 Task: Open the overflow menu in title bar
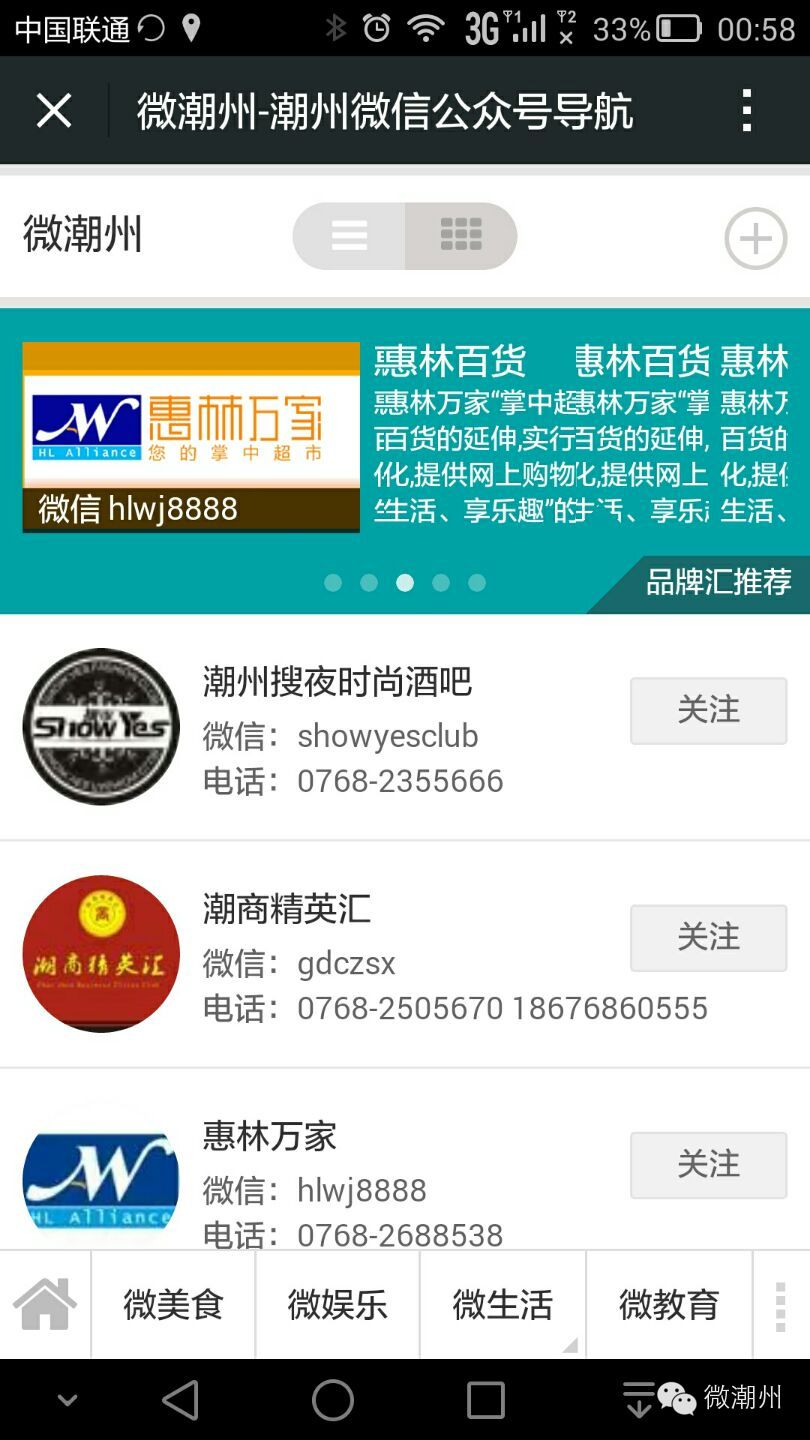tap(746, 110)
